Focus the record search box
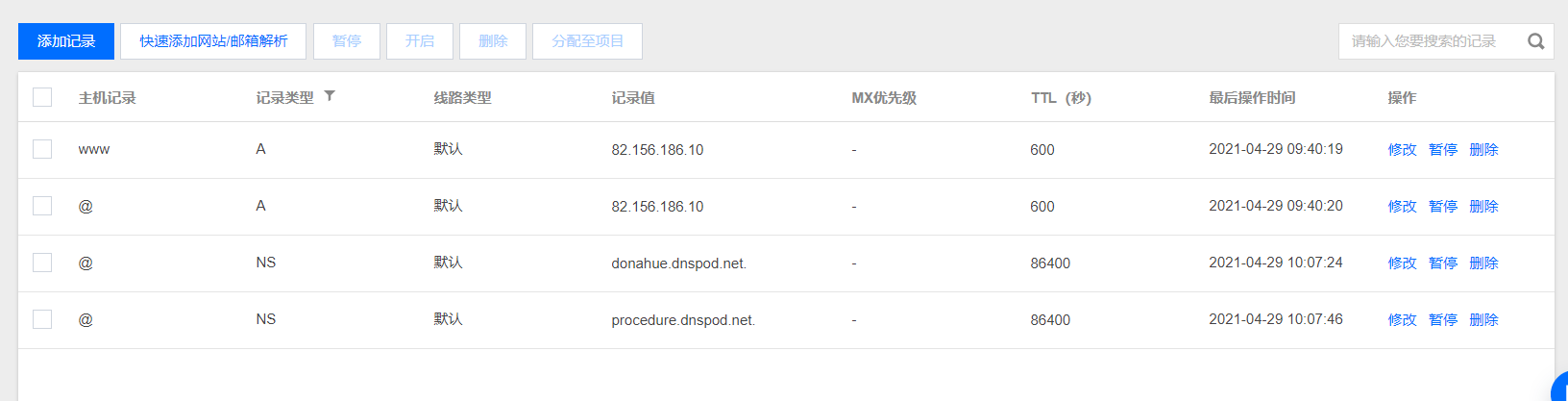This screenshot has width=1568, height=401. [1427, 41]
